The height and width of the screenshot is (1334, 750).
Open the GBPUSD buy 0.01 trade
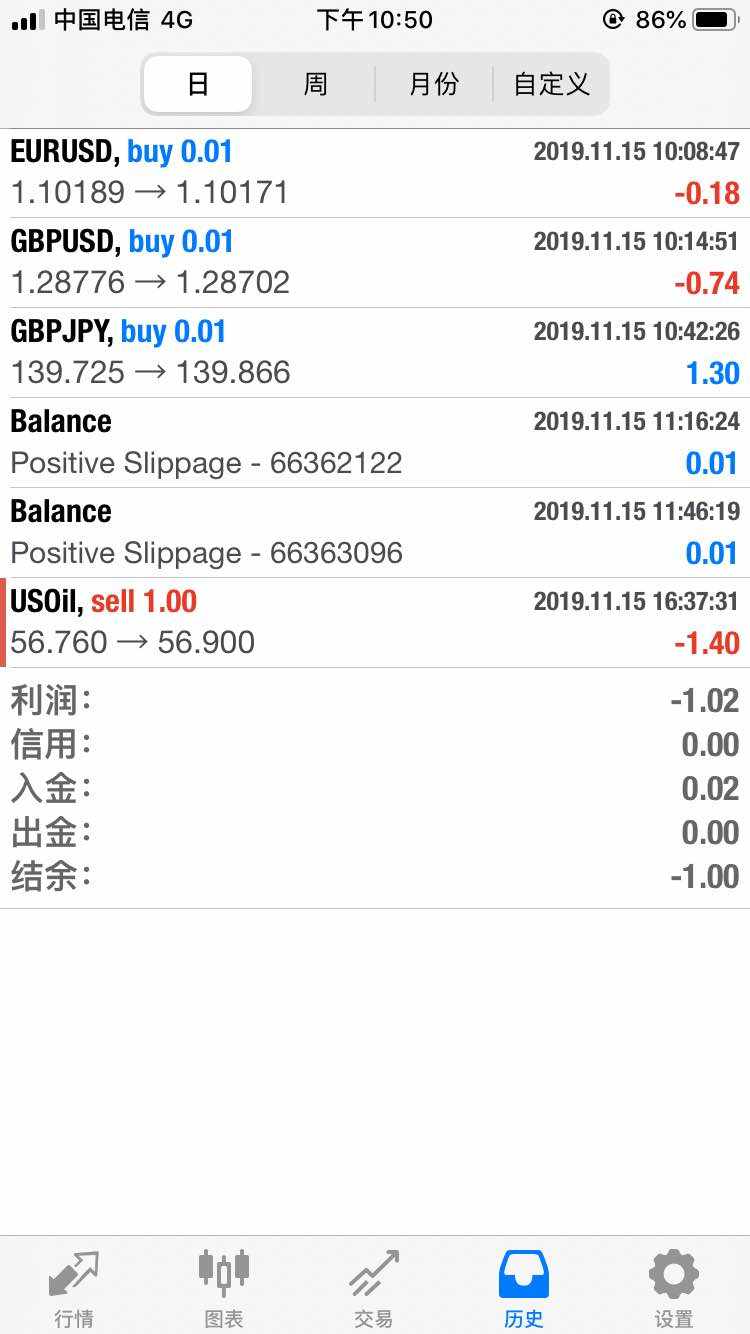tap(375, 262)
